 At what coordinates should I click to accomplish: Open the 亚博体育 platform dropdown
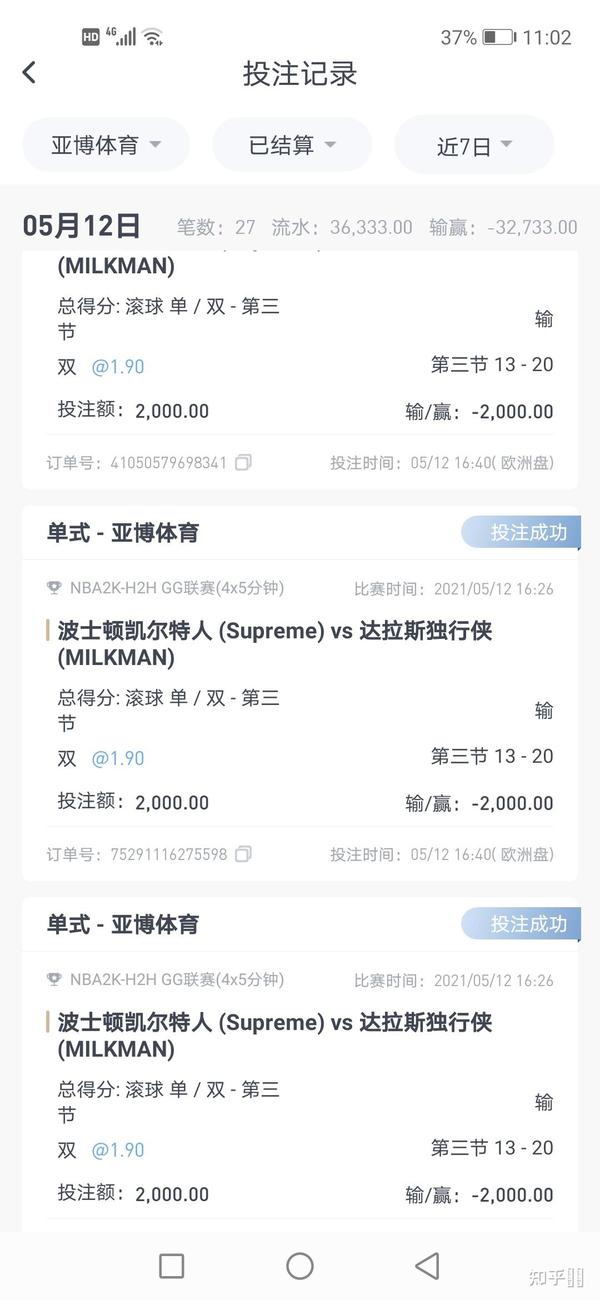(106, 146)
